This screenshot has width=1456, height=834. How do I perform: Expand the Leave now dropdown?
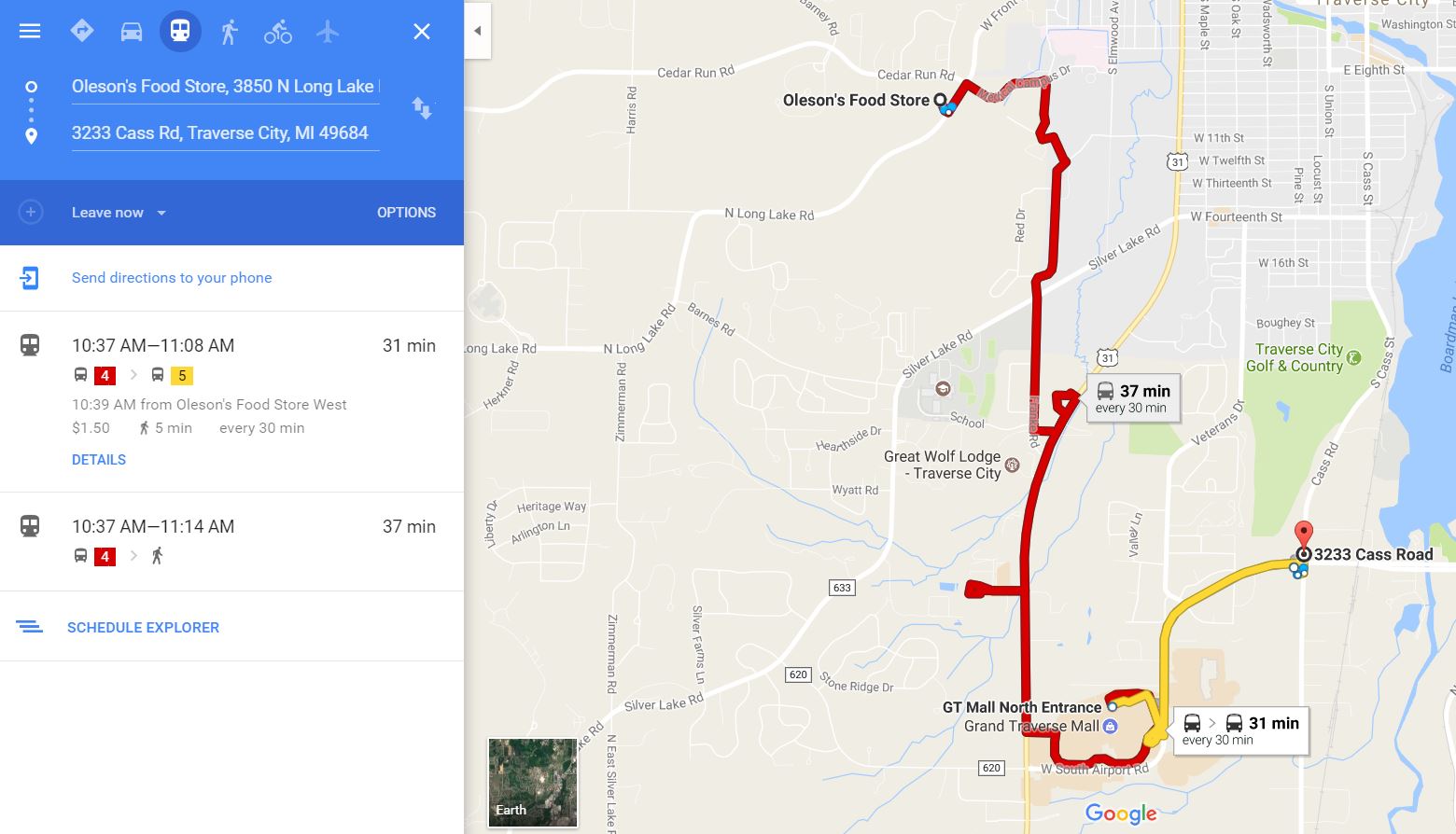[x=119, y=213]
